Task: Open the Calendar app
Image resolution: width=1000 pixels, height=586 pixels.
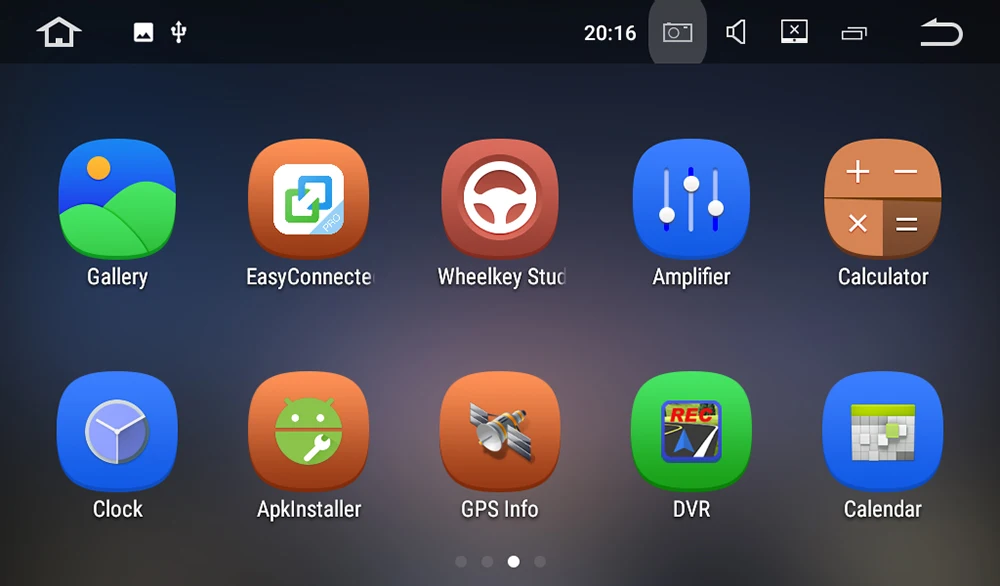Action: click(x=882, y=431)
